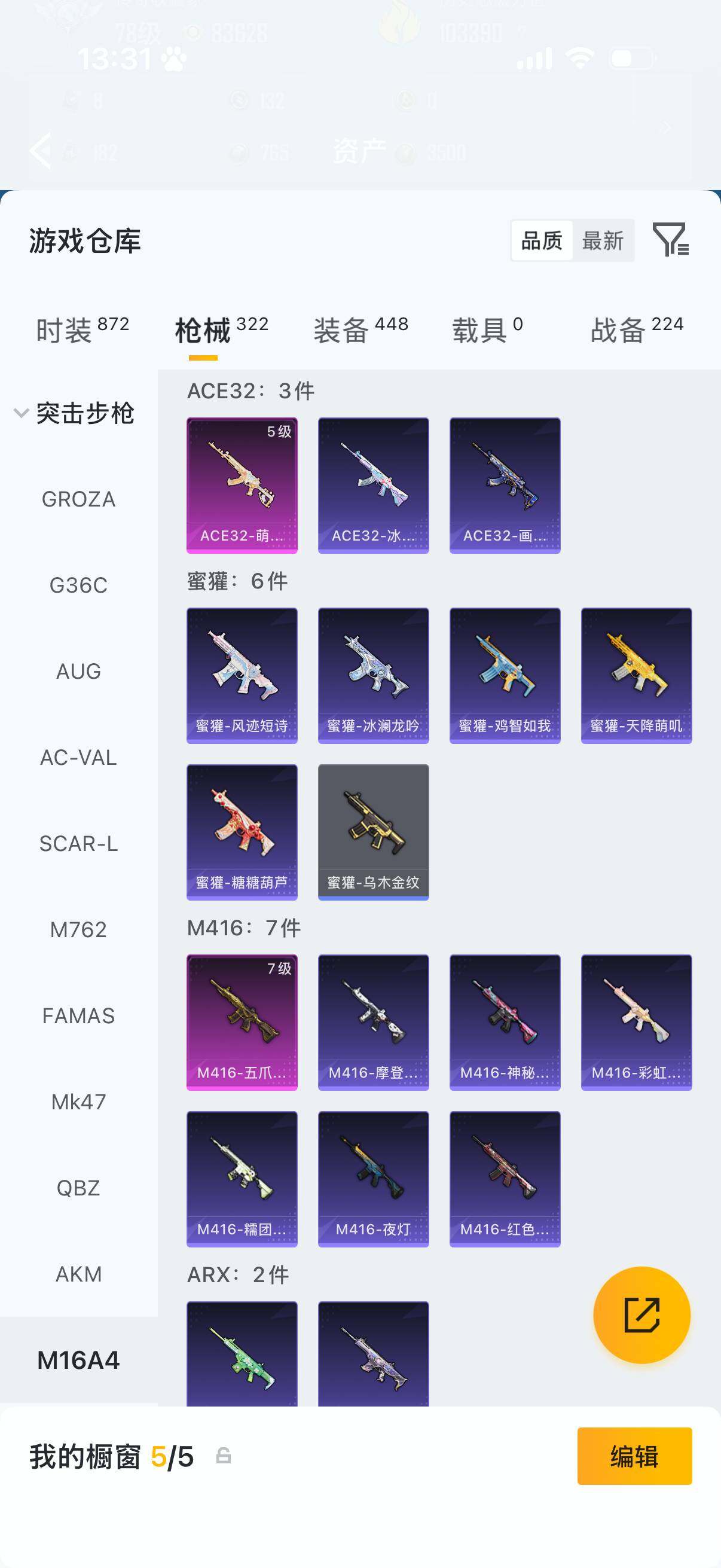Tap the 编辑 button for 我的橱窗
Viewport: 721px width, 1568px height.
(x=634, y=1456)
